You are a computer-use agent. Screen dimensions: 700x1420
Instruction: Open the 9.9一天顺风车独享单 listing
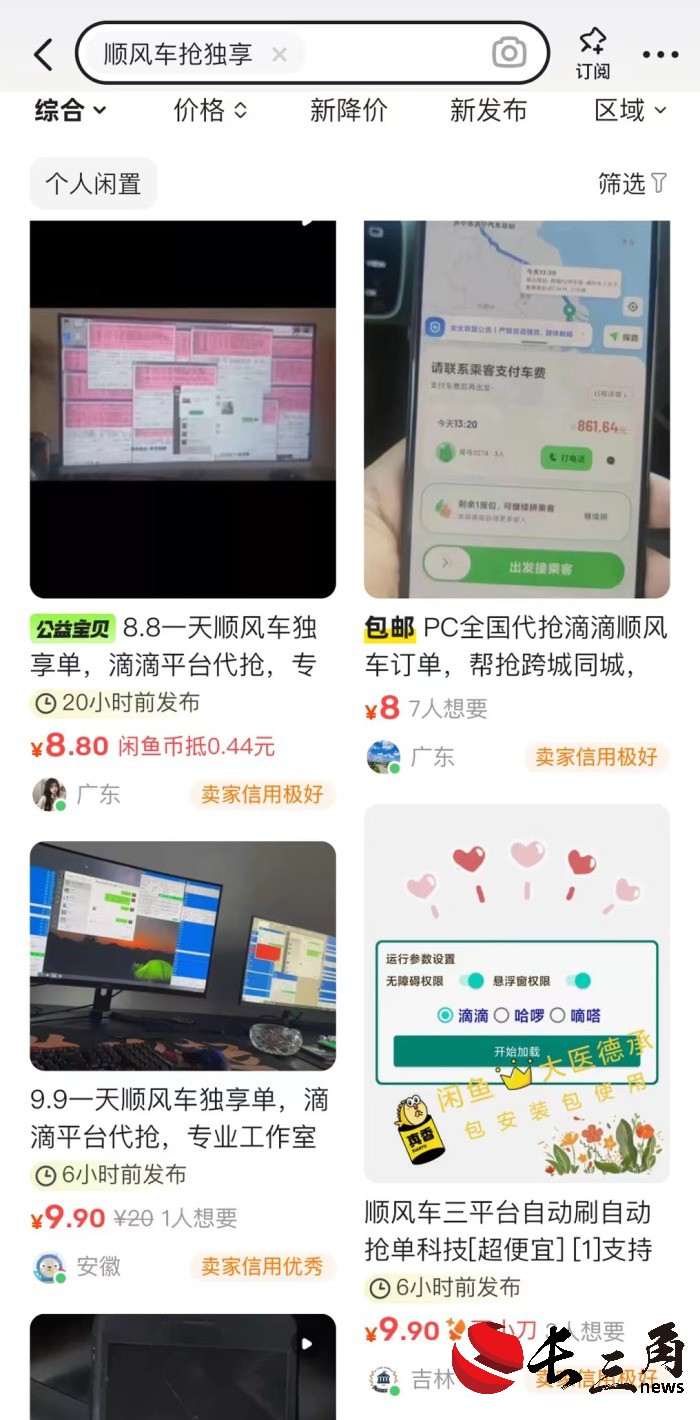click(x=182, y=955)
